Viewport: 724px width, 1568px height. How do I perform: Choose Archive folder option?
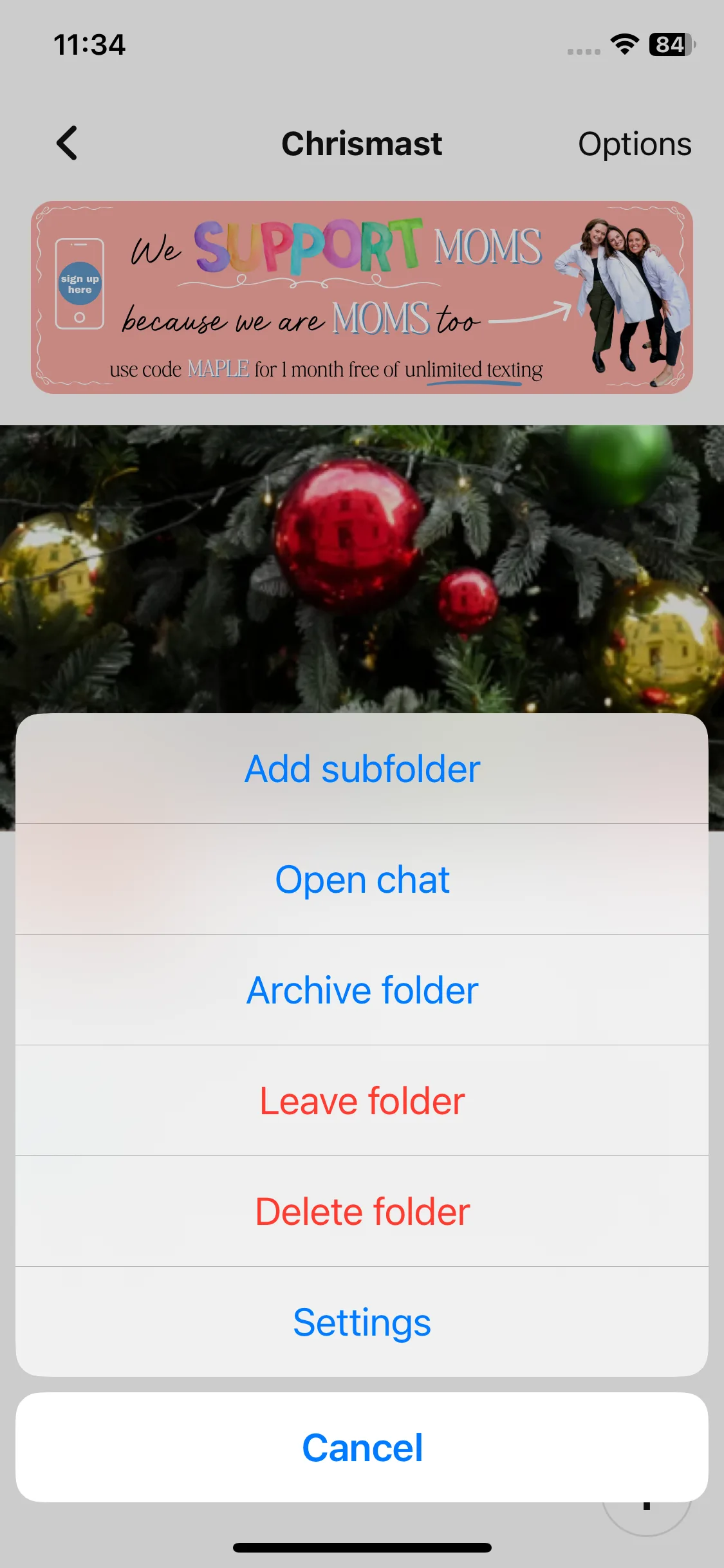click(362, 990)
